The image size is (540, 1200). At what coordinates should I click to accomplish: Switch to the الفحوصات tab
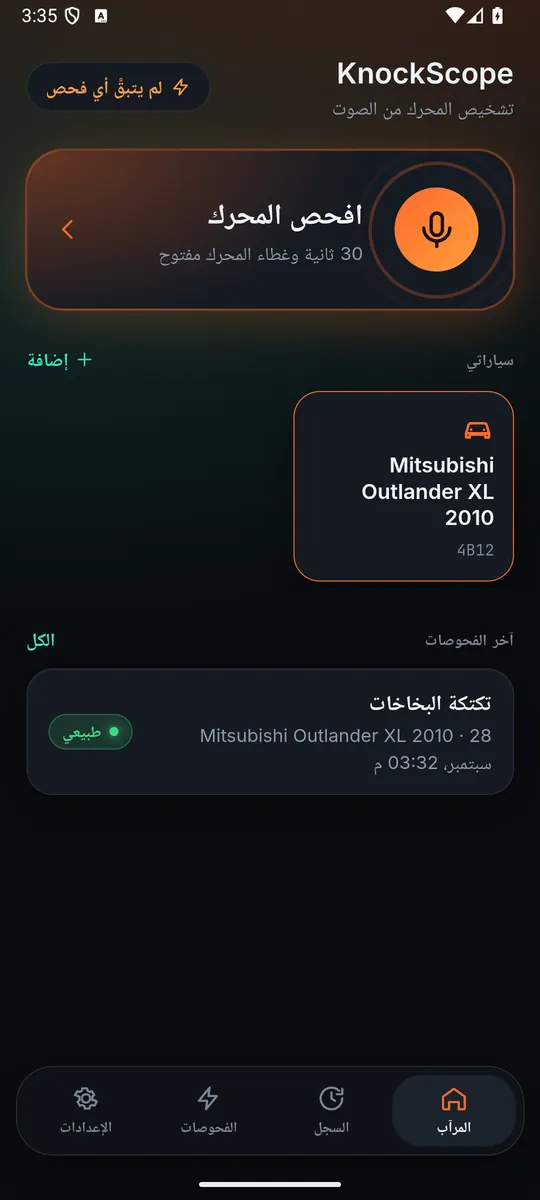point(208,1110)
